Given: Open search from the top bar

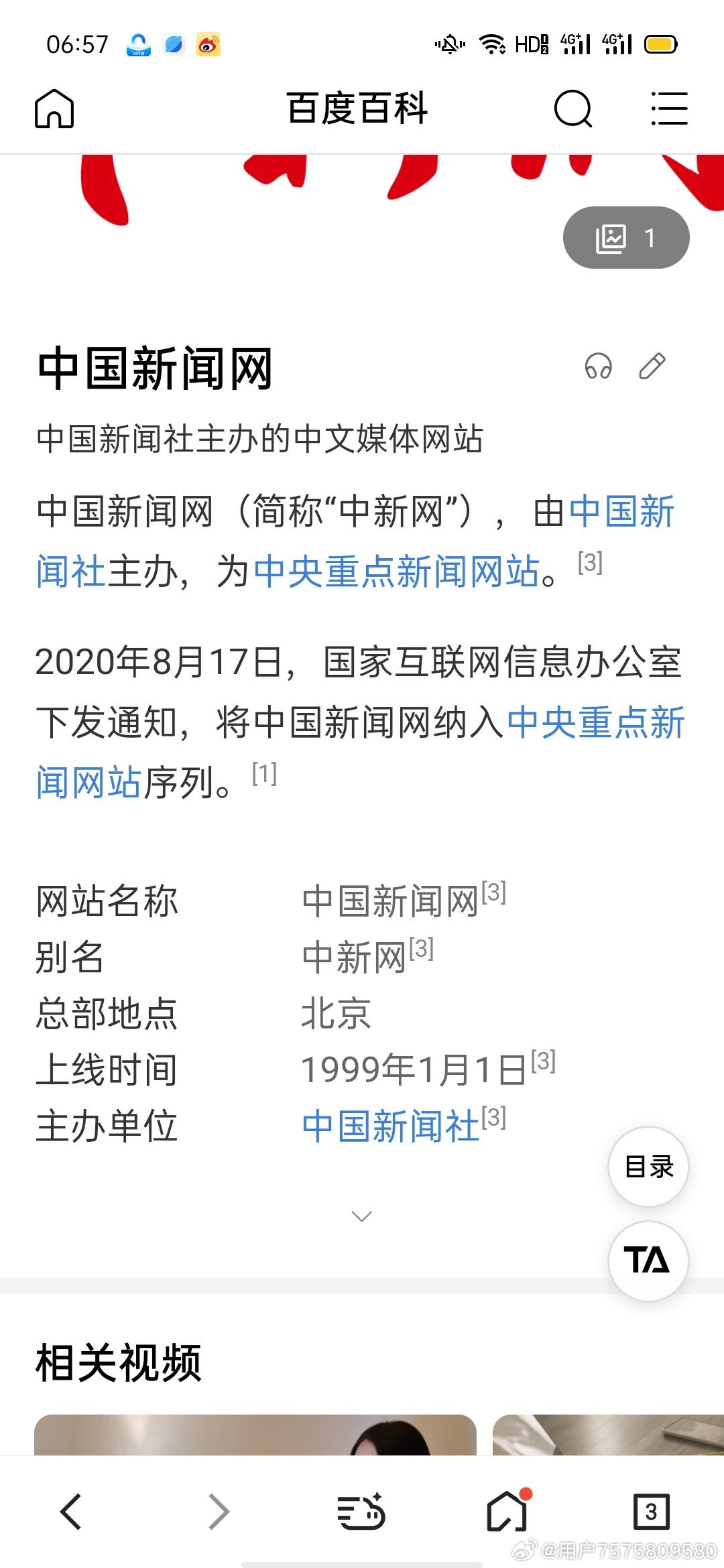Looking at the screenshot, I should (x=573, y=109).
